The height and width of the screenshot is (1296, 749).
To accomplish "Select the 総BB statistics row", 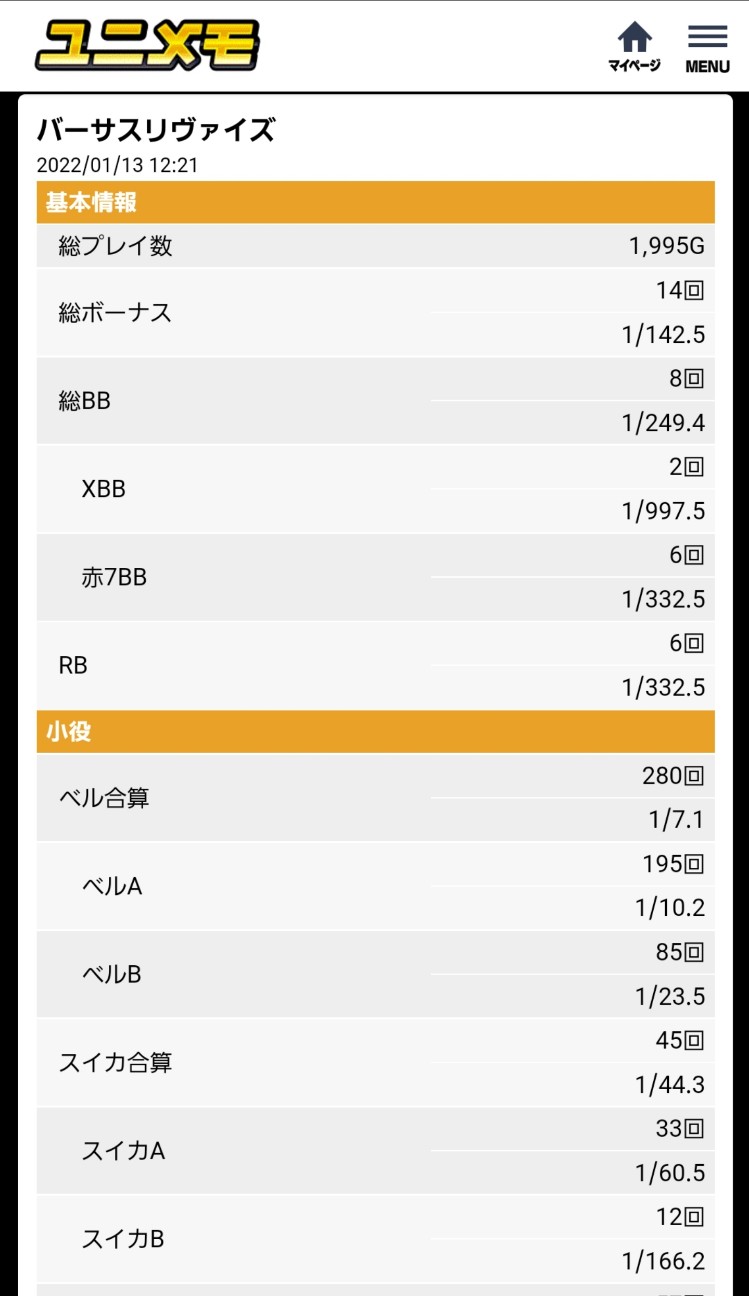I will tap(375, 400).
